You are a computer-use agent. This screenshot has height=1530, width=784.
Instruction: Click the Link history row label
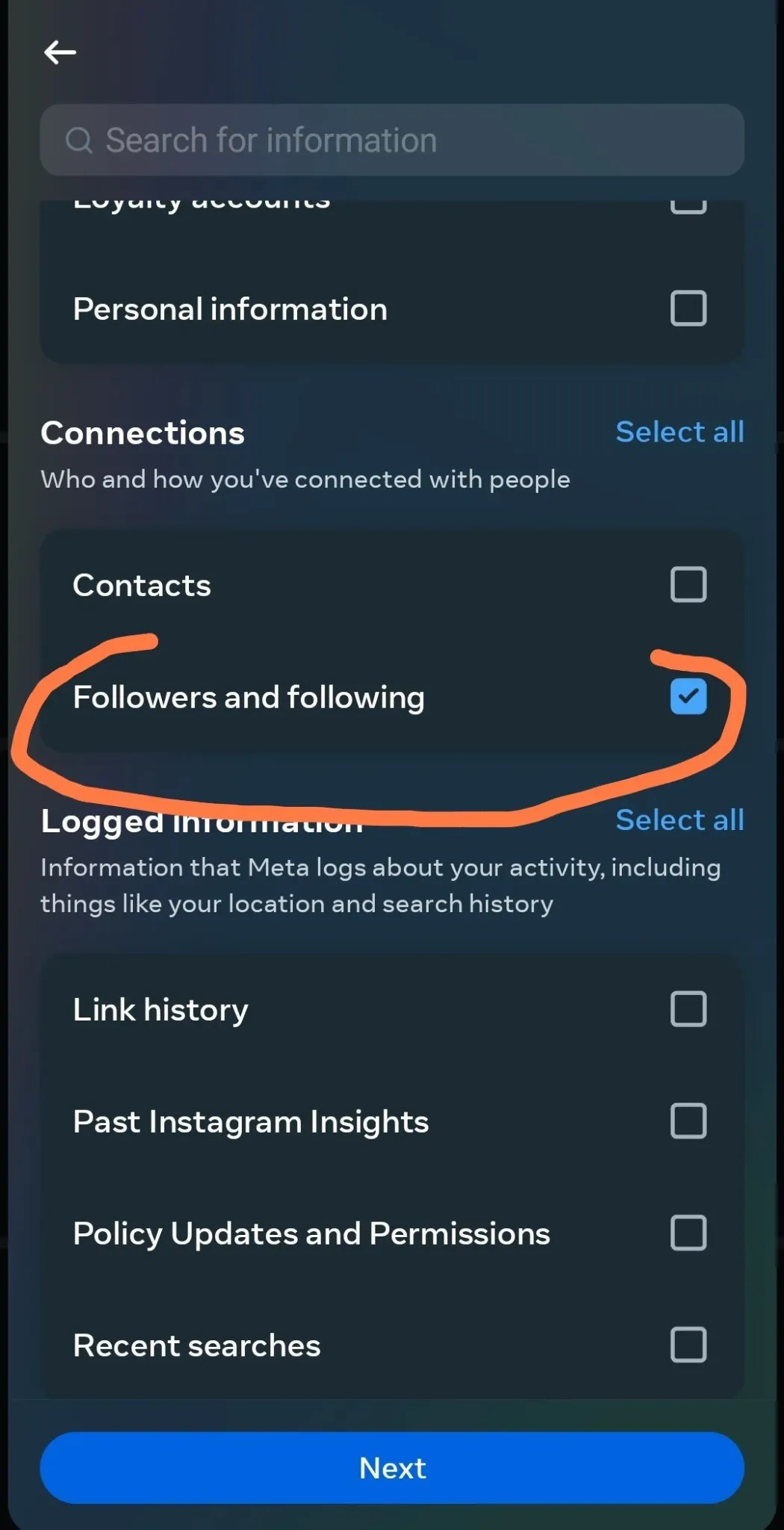click(x=161, y=1009)
